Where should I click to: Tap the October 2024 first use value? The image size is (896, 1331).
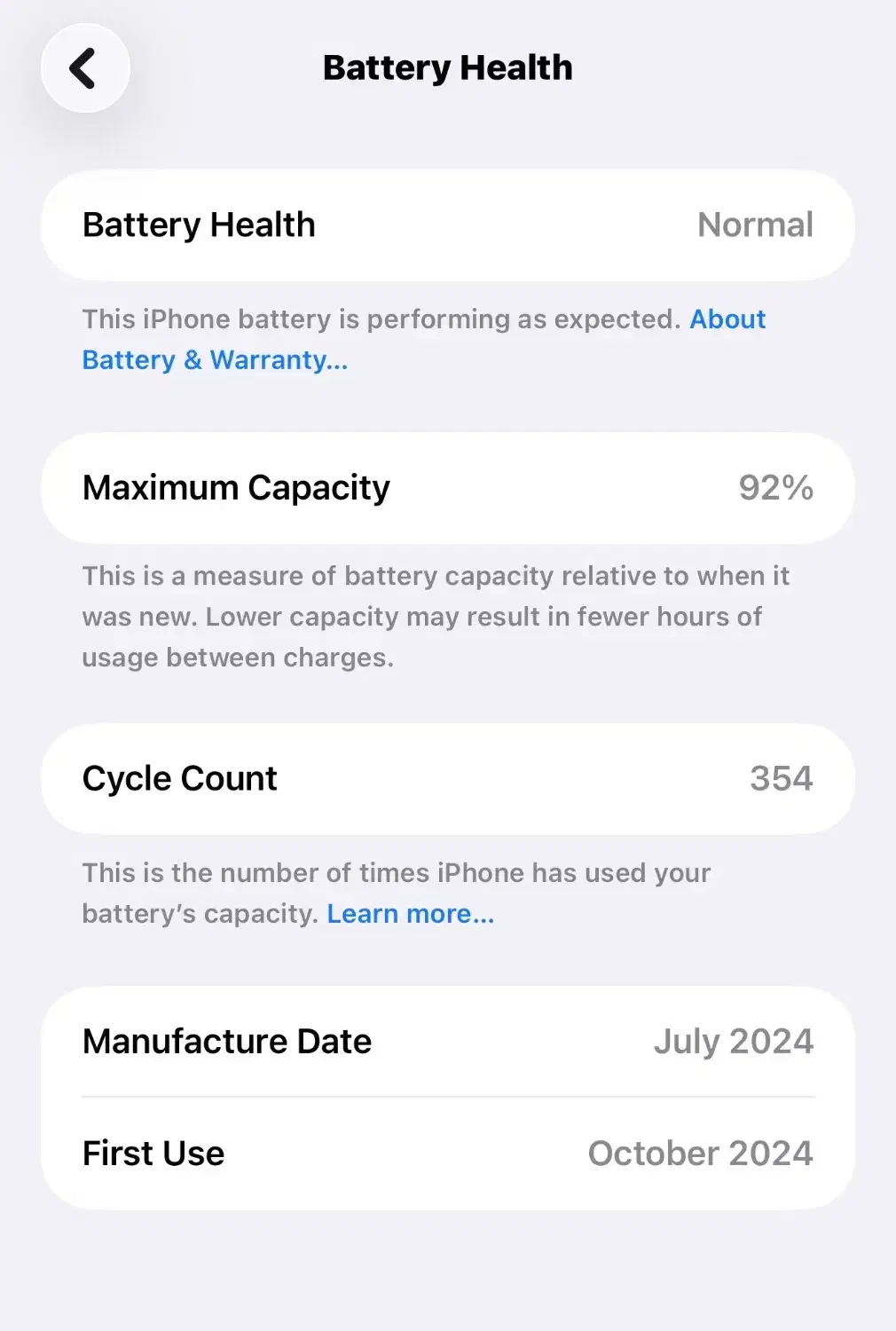700,1153
